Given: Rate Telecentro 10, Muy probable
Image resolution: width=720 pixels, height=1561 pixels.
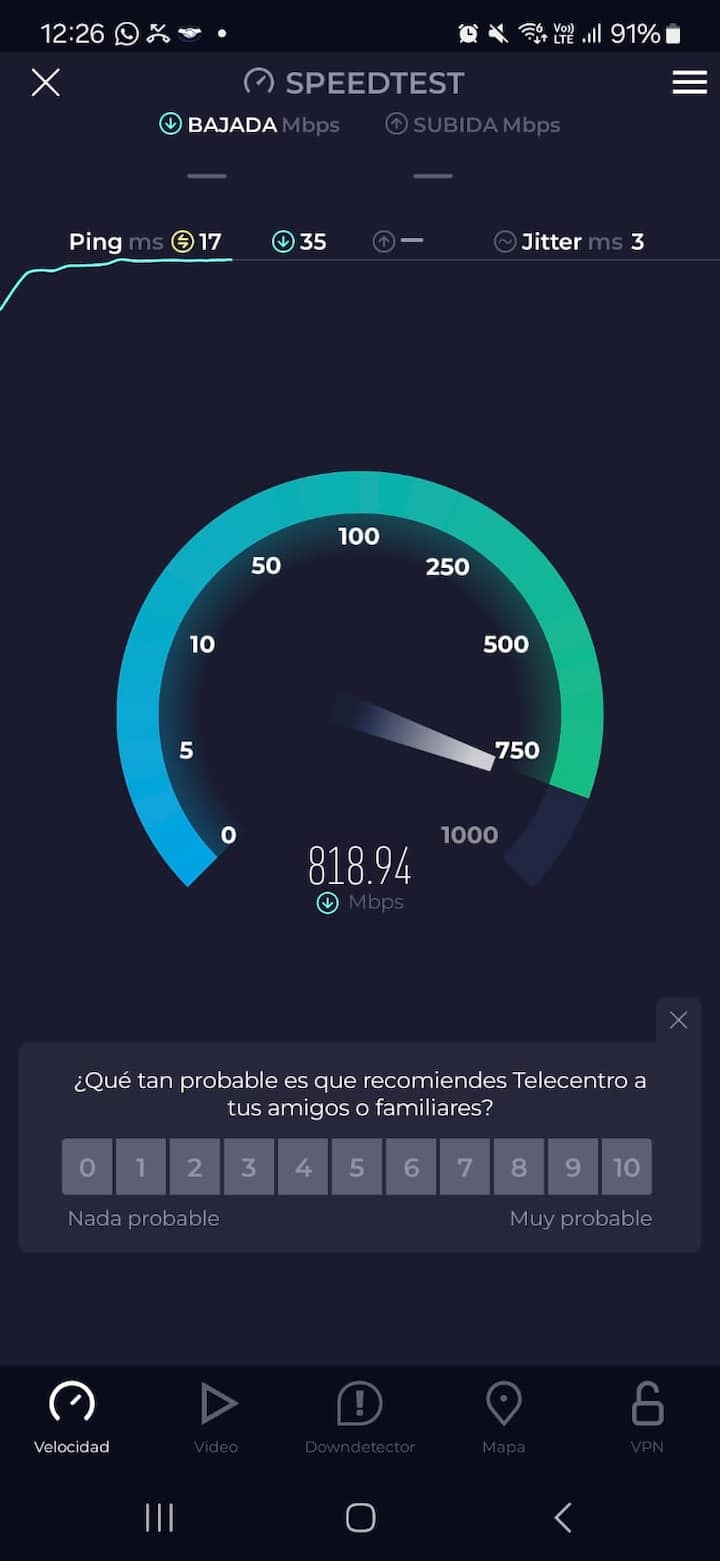Looking at the screenshot, I should click(x=627, y=1167).
